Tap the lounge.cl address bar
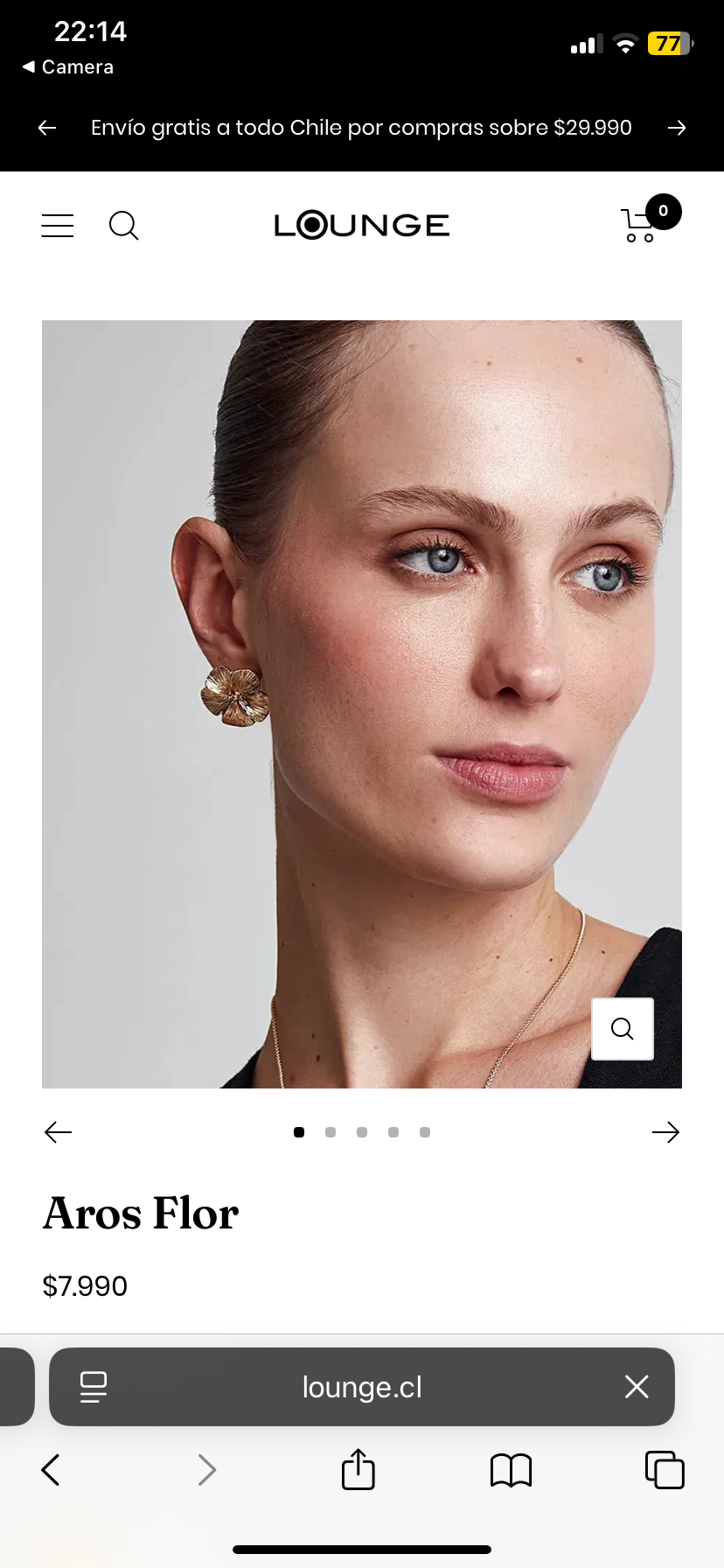Screen dimensions: 724x1568 (362, 1387)
